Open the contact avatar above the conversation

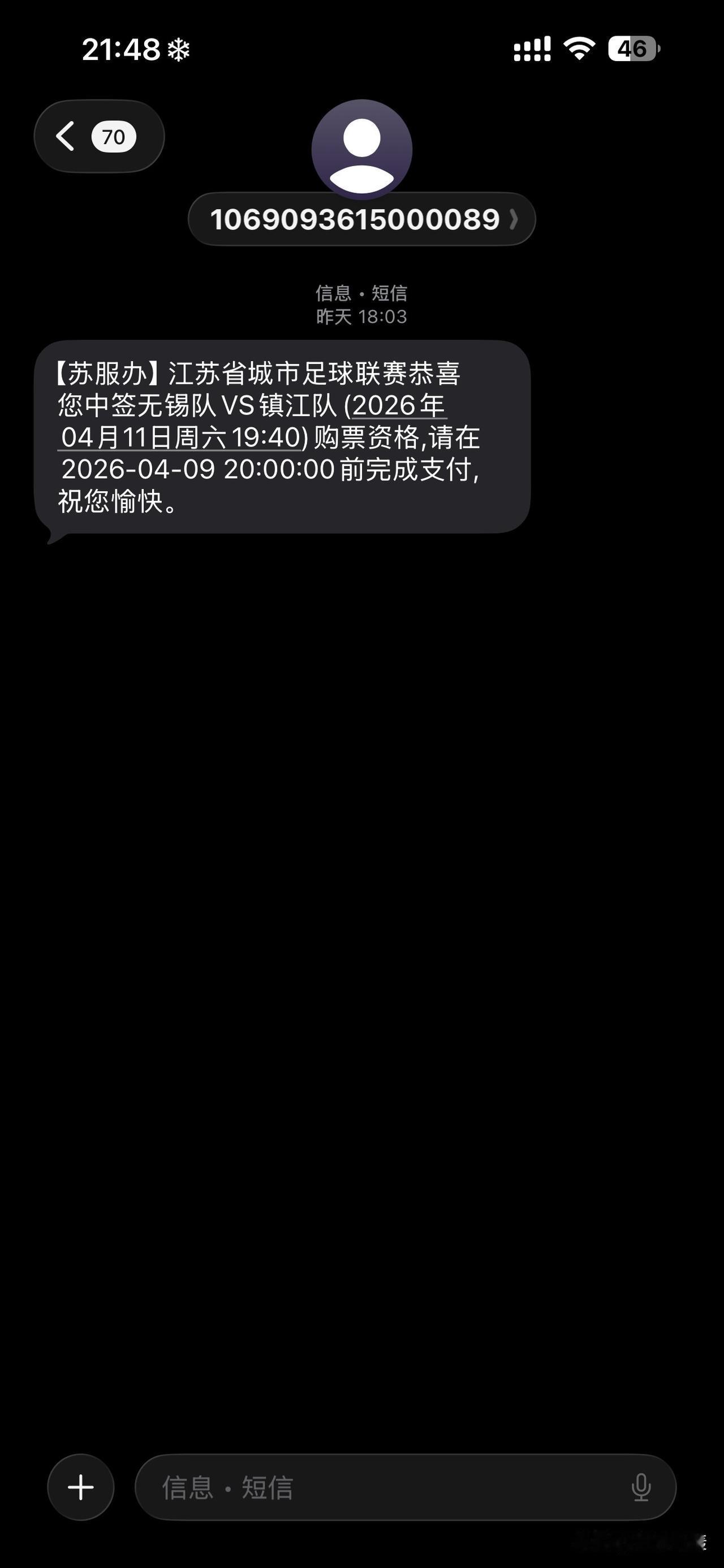tap(361, 149)
